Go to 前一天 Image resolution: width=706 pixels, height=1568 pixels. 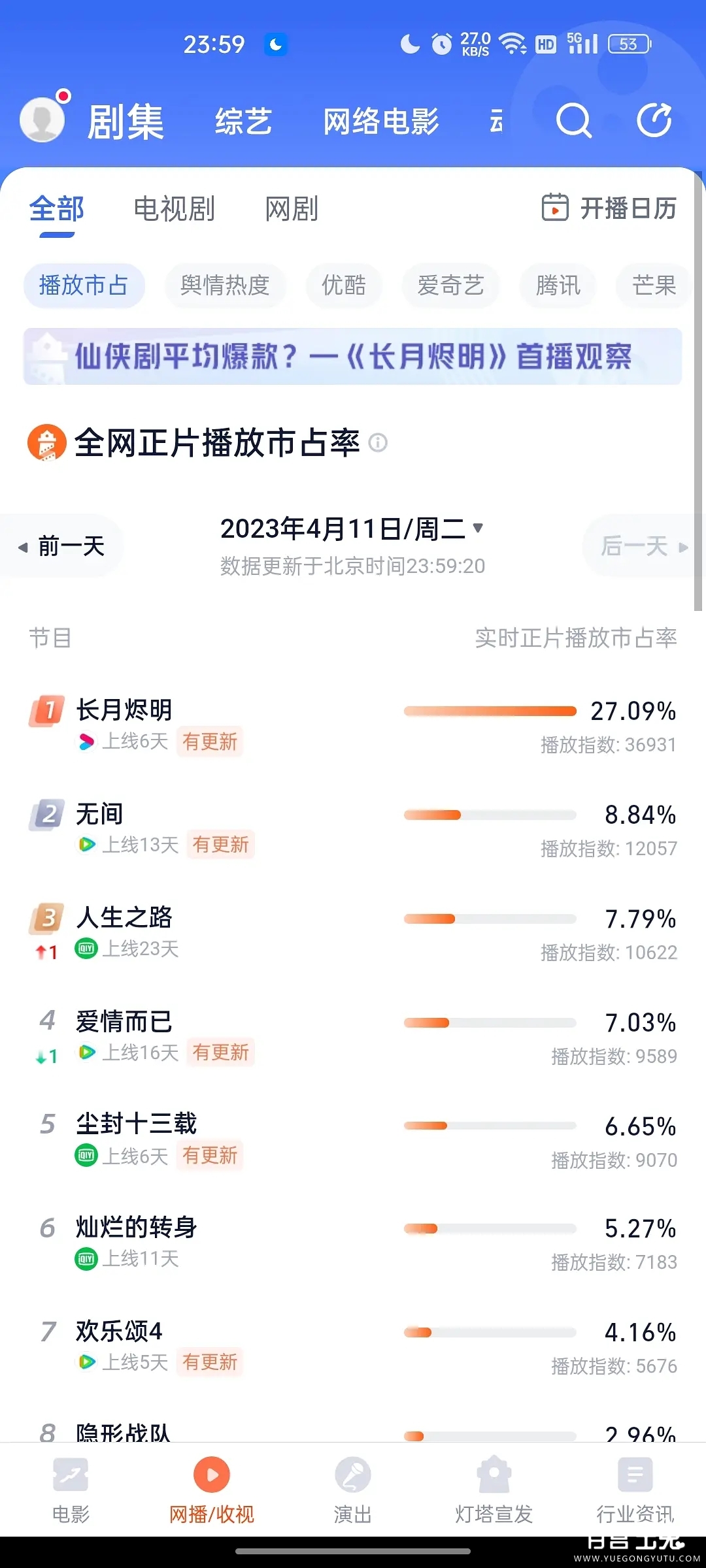pyautogui.click(x=63, y=546)
